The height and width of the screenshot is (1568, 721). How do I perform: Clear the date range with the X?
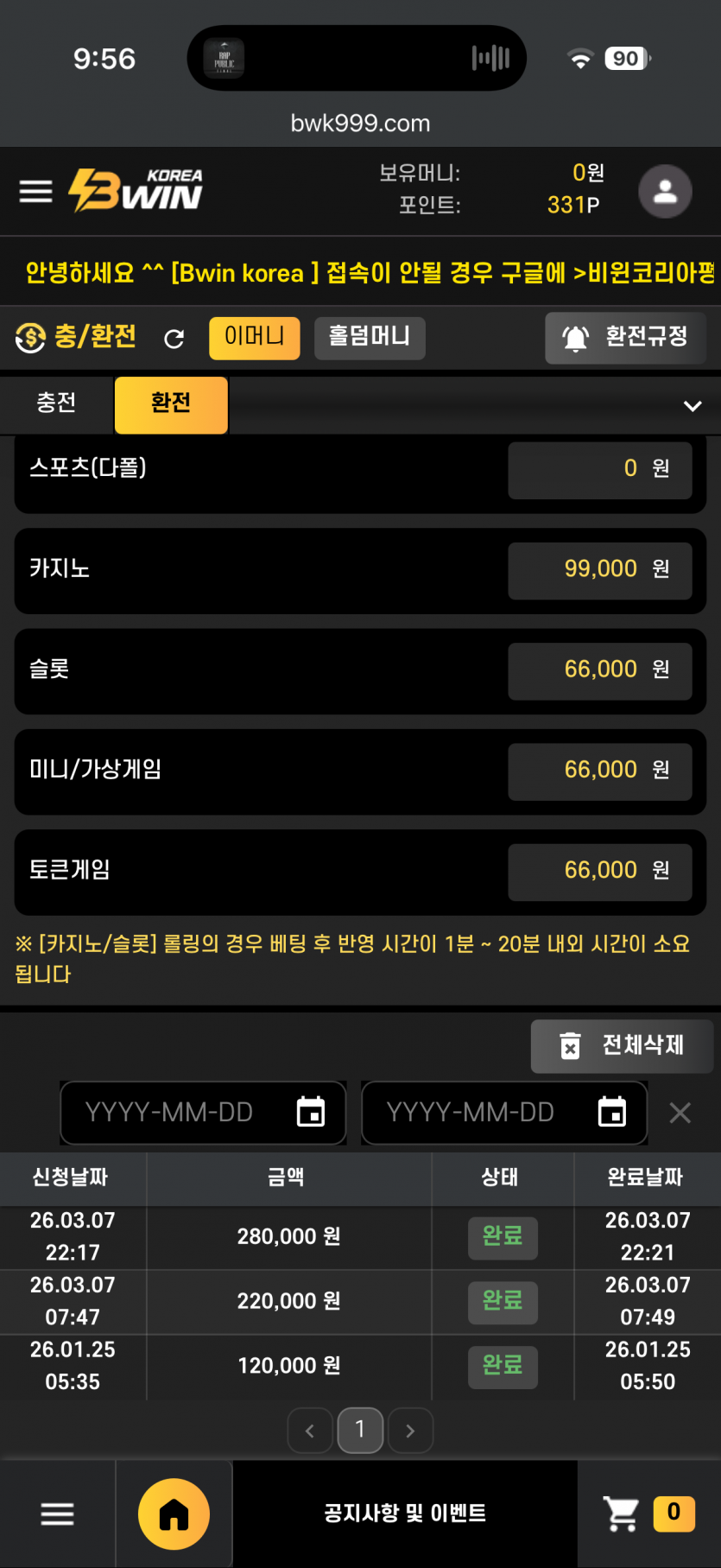click(680, 1113)
